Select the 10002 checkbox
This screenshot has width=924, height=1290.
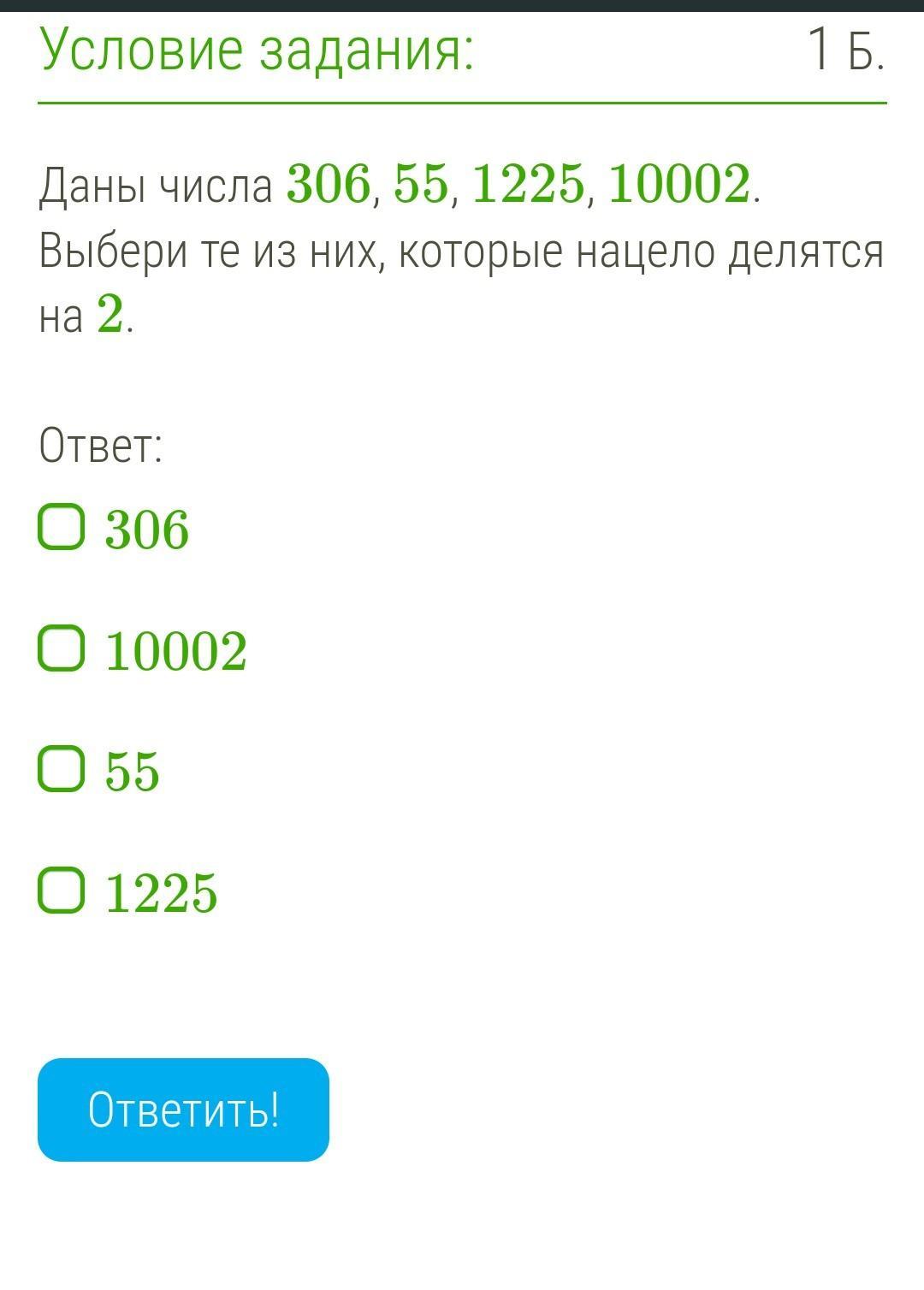click(x=62, y=648)
